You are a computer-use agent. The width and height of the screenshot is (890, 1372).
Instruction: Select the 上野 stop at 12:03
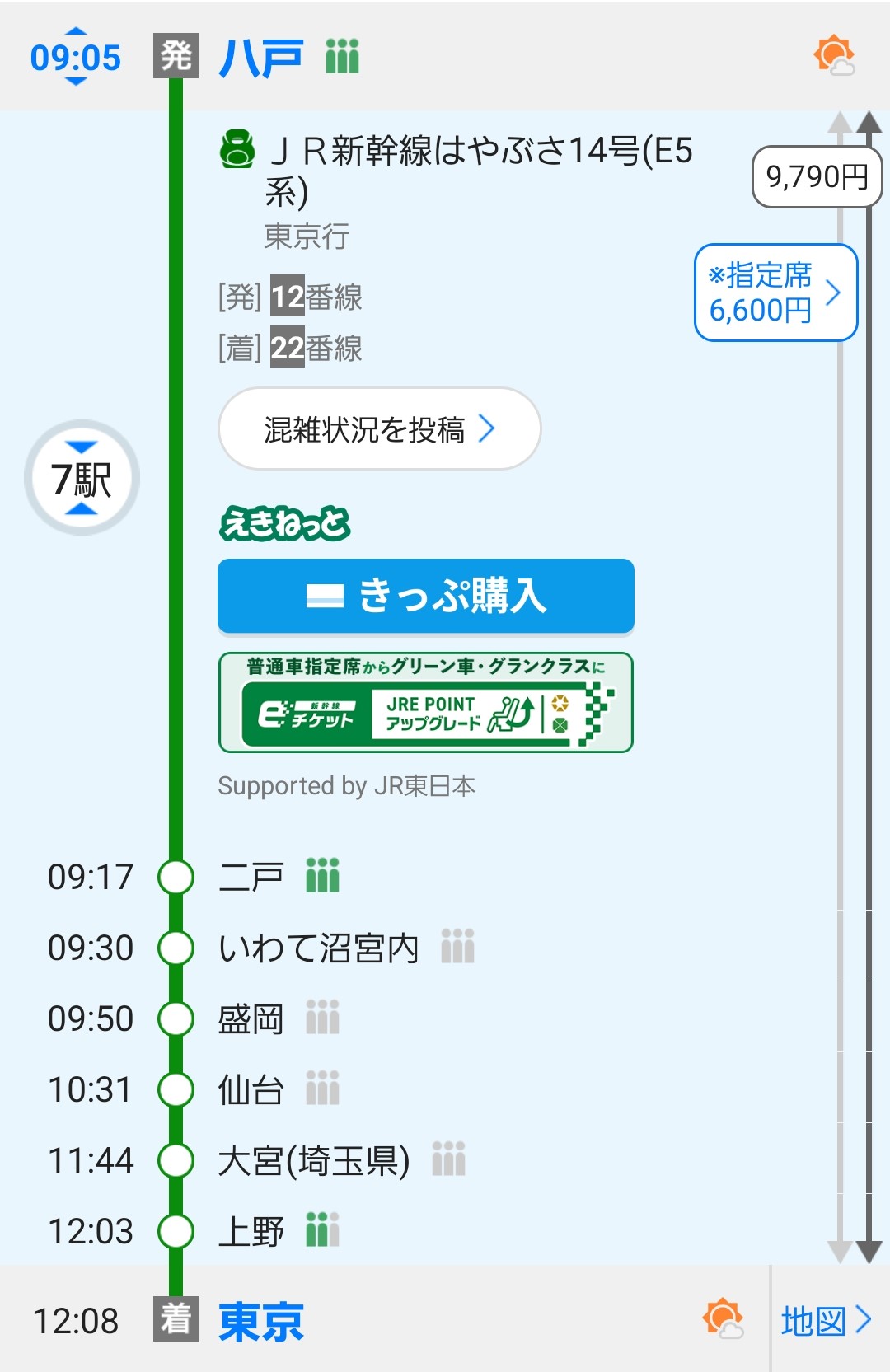(251, 1231)
